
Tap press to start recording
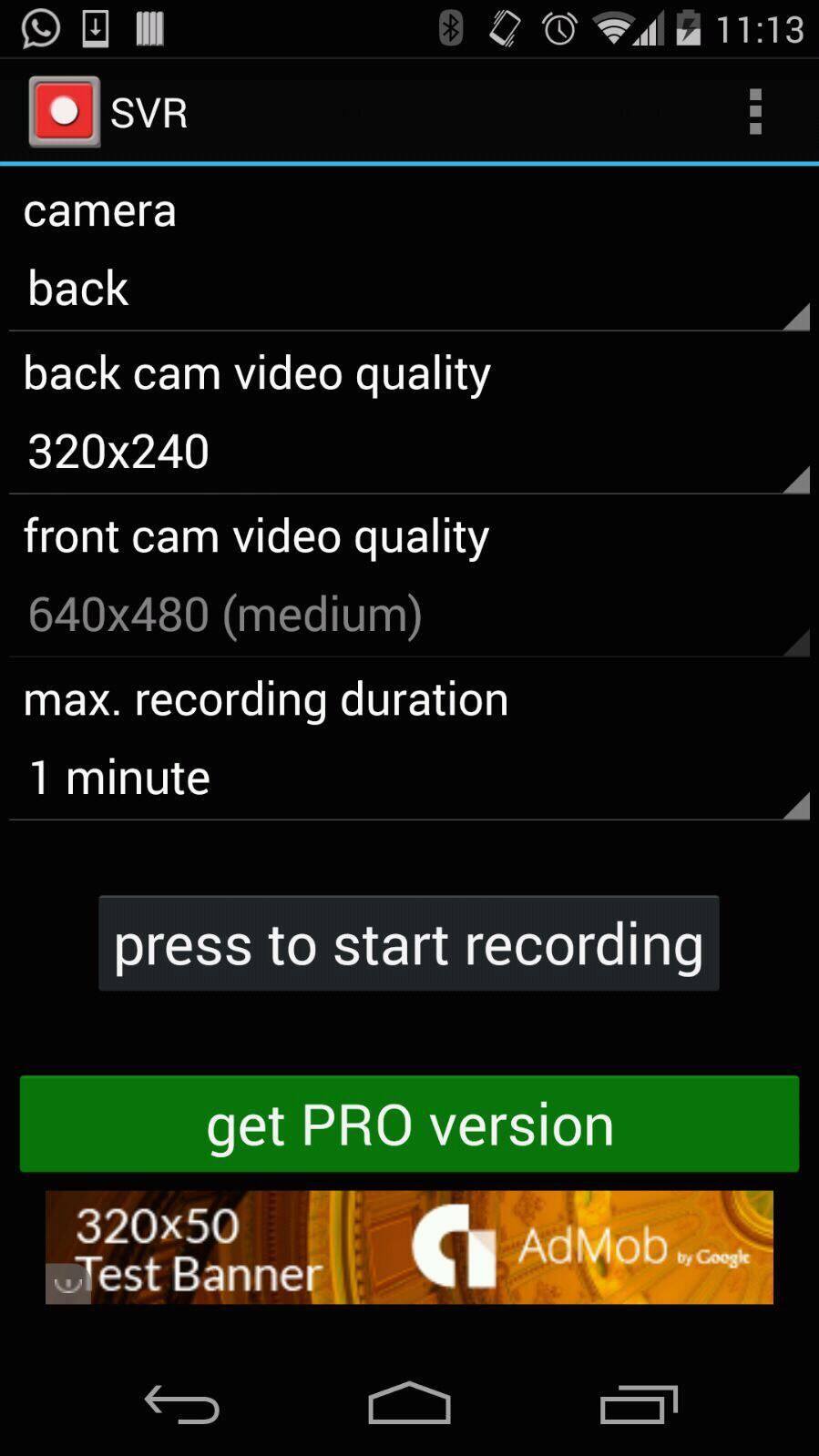pyautogui.click(x=409, y=943)
